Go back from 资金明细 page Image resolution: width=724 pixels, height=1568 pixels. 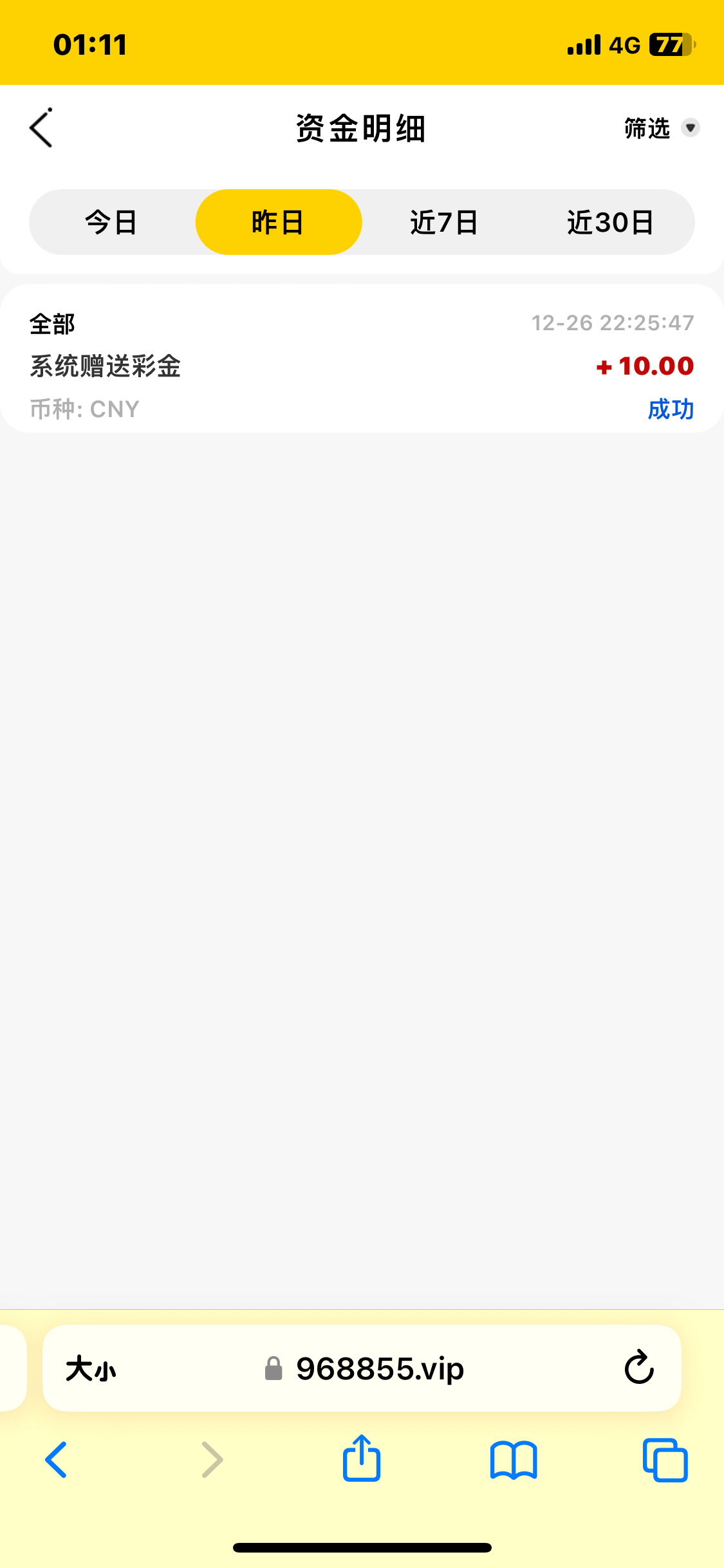pos(41,128)
